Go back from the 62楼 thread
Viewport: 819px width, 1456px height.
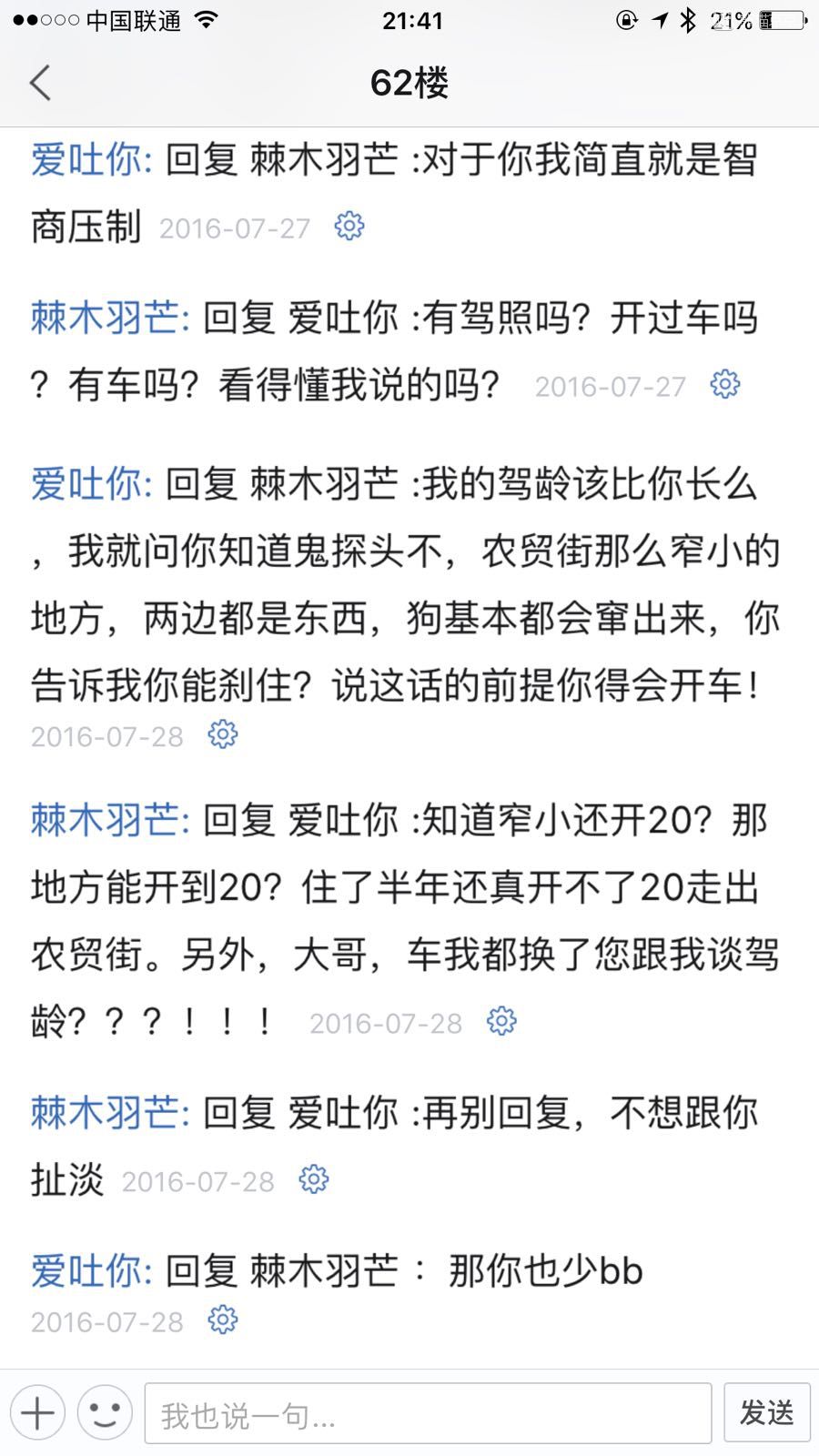point(40,83)
